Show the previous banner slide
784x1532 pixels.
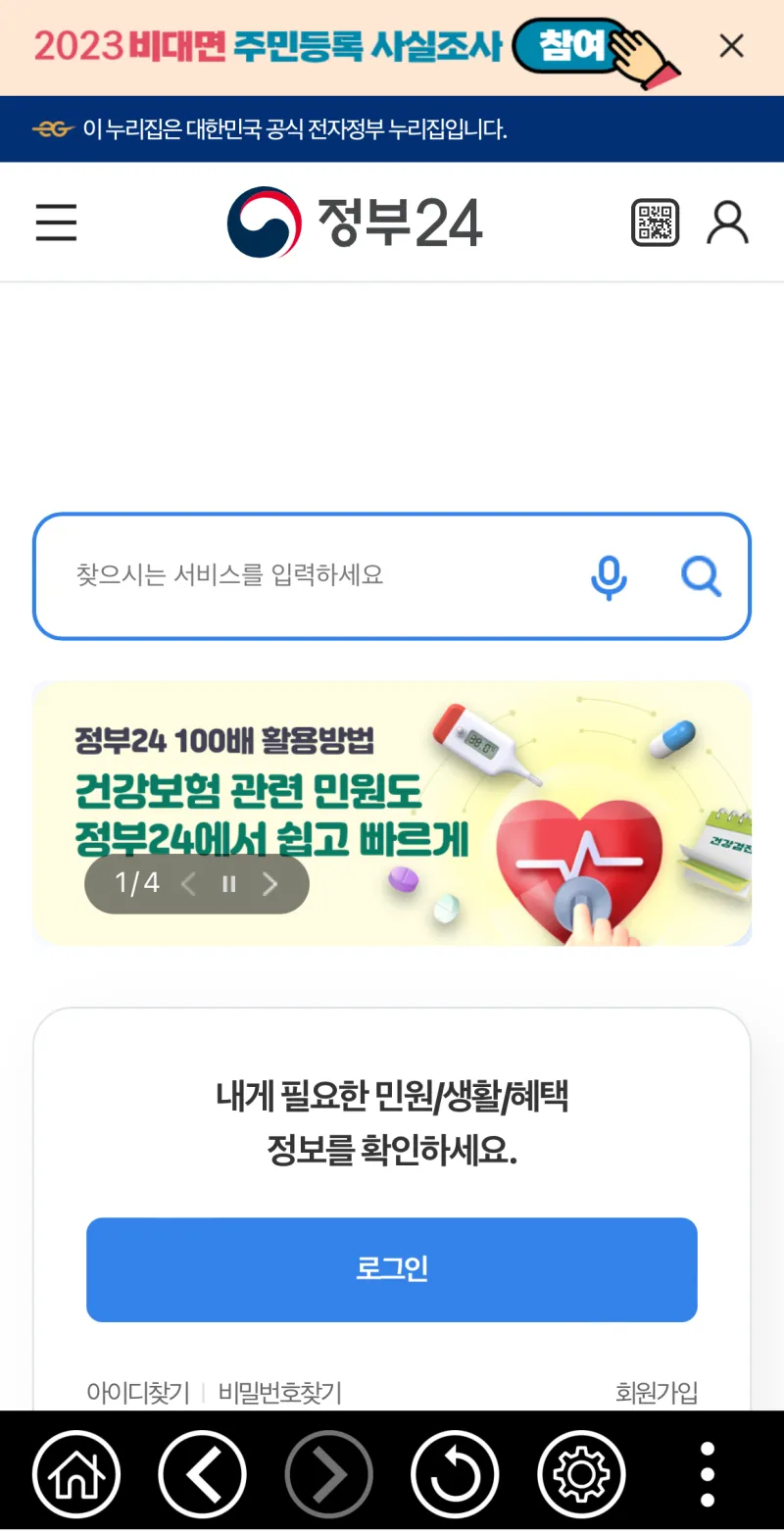(x=189, y=884)
